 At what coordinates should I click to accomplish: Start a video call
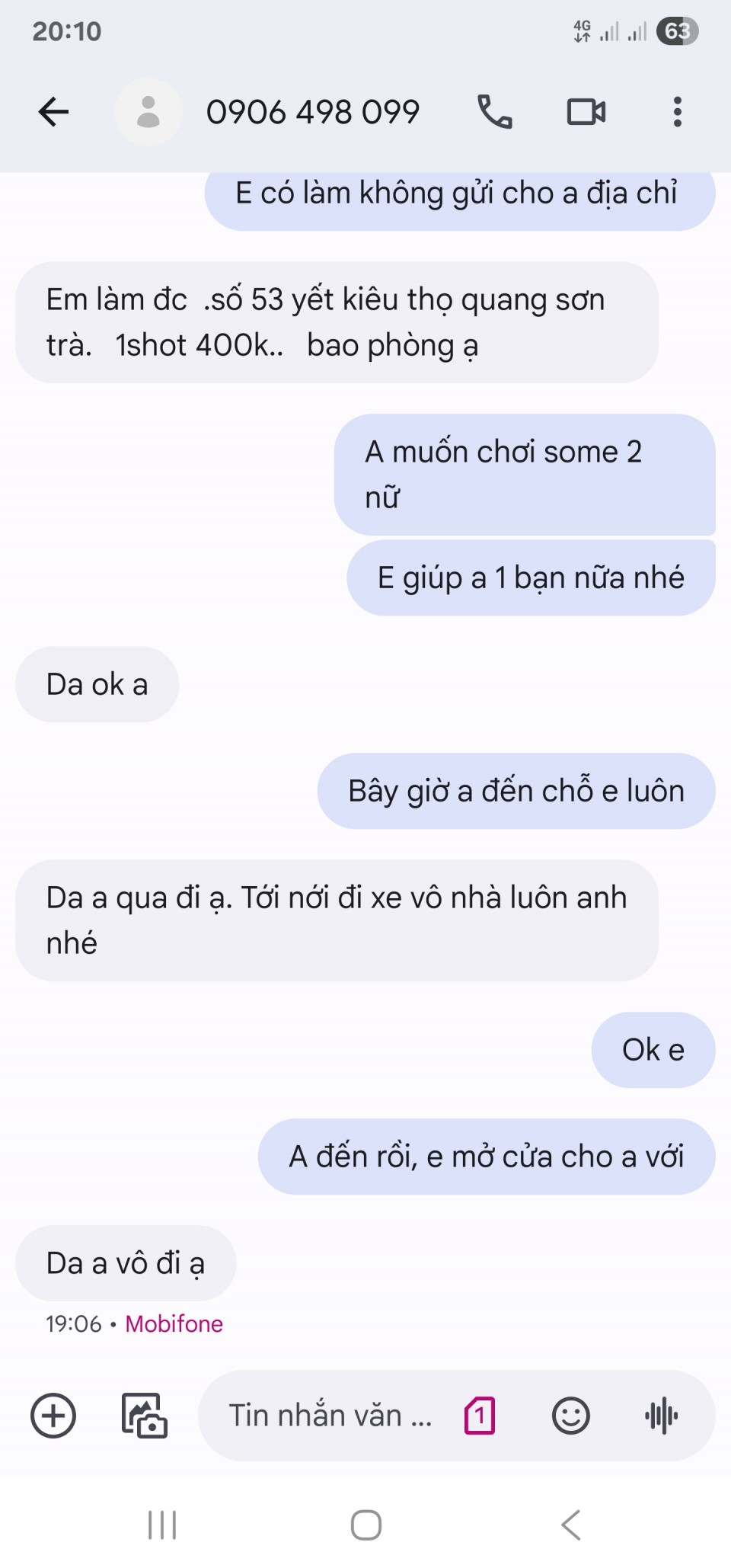(x=586, y=112)
